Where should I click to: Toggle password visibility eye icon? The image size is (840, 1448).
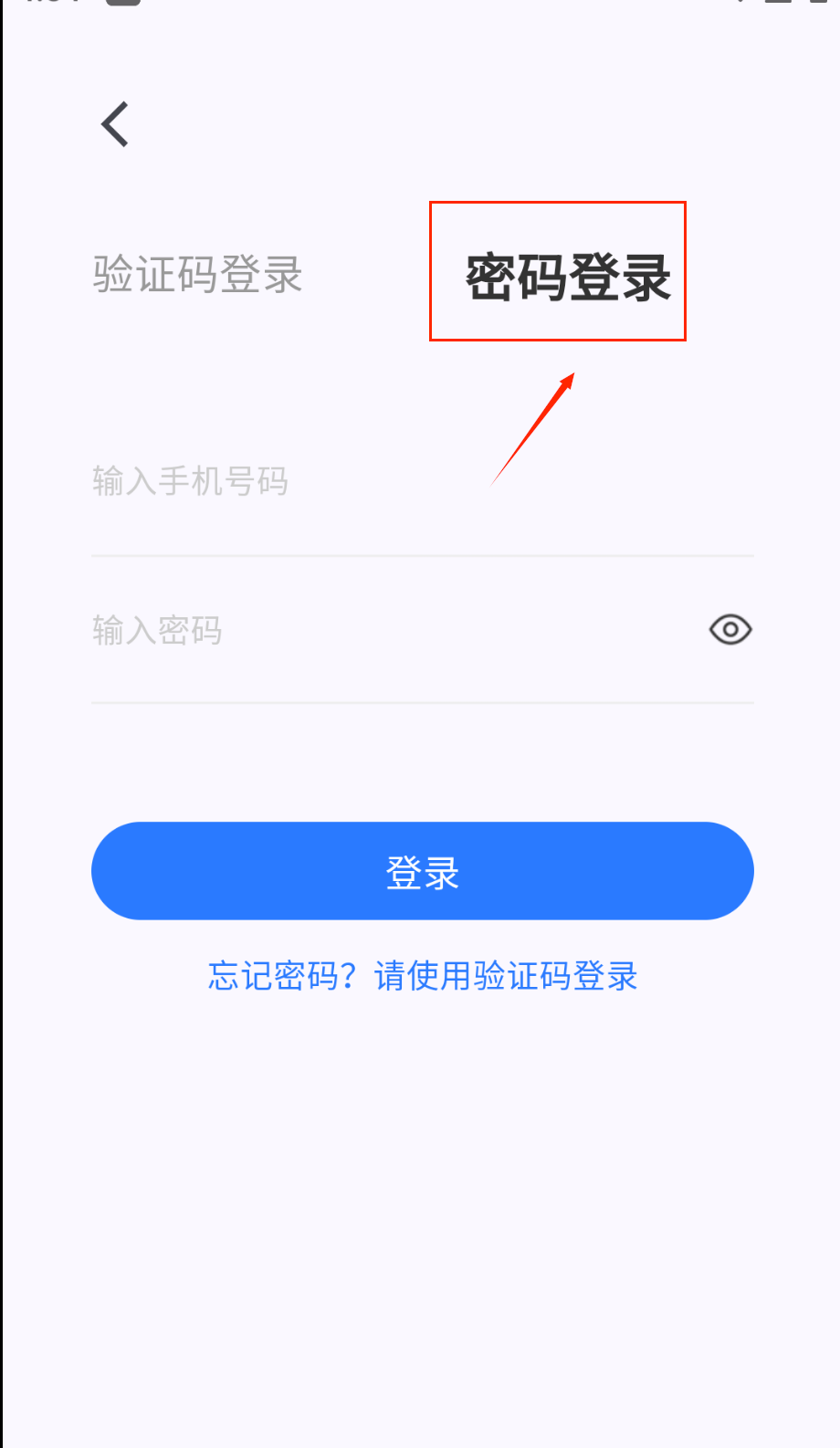click(730, 630)
